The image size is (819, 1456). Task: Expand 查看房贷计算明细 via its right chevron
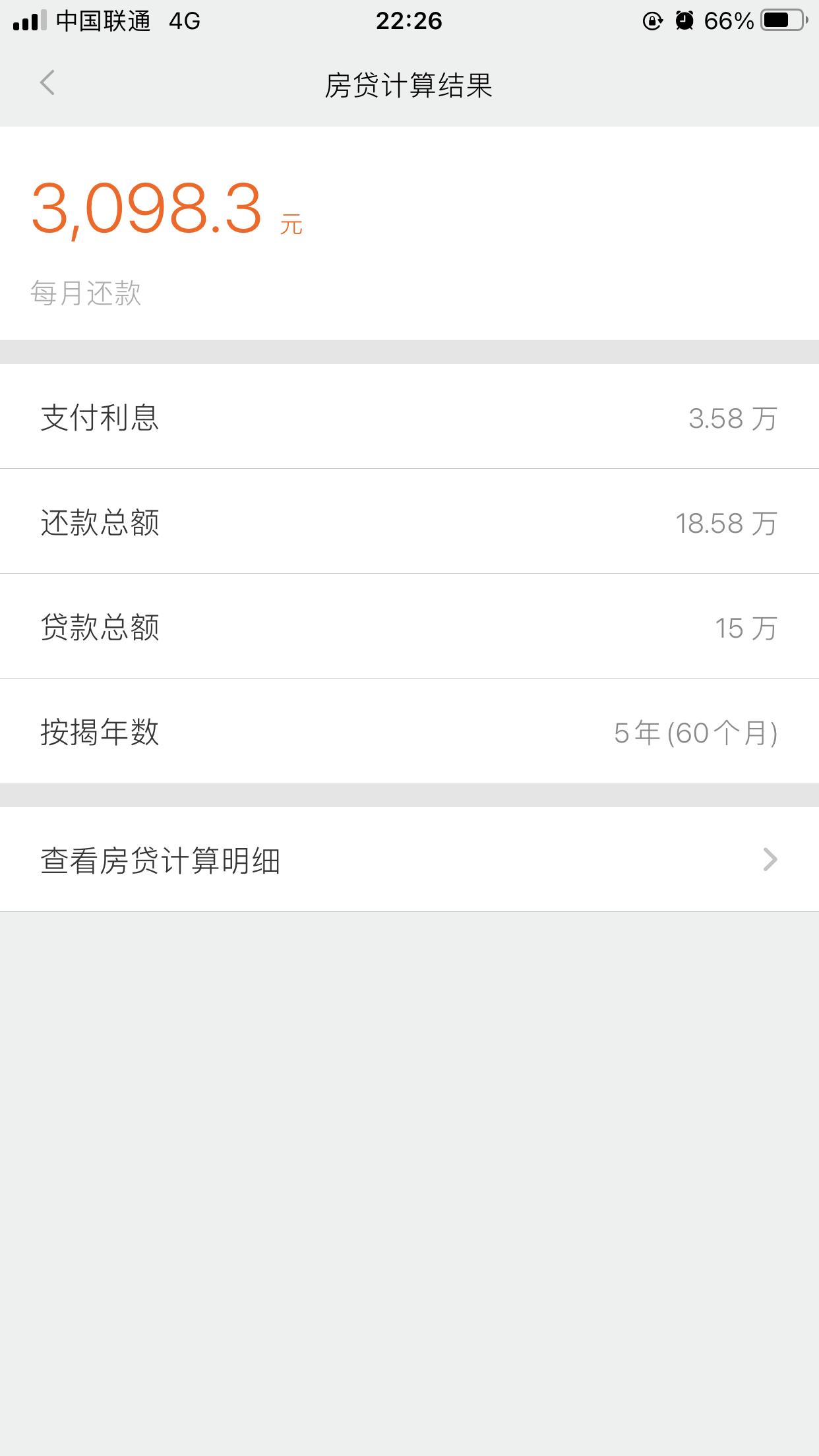[x=770, y=859]
